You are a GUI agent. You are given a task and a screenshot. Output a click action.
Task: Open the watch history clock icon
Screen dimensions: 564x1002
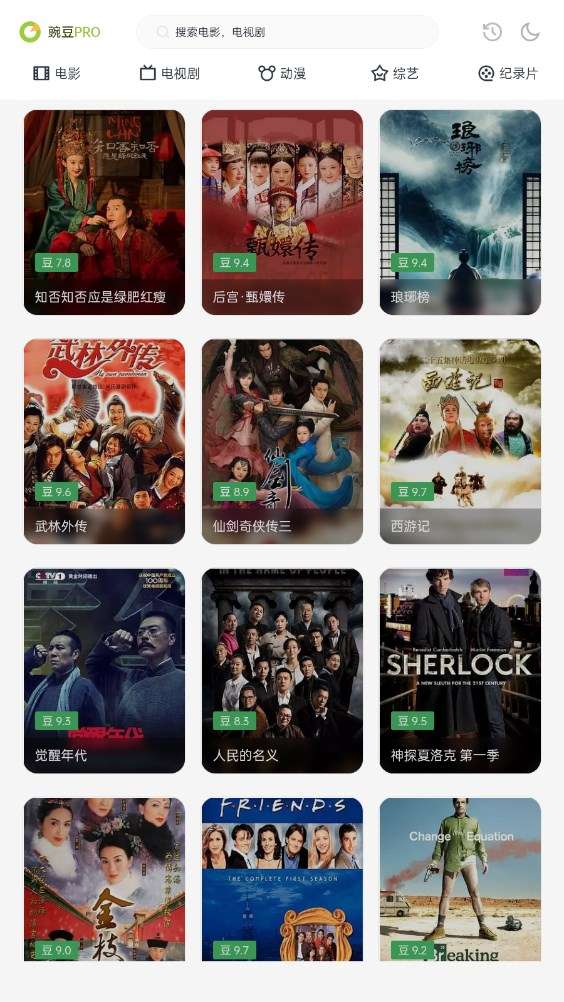(x=492, y=32)
